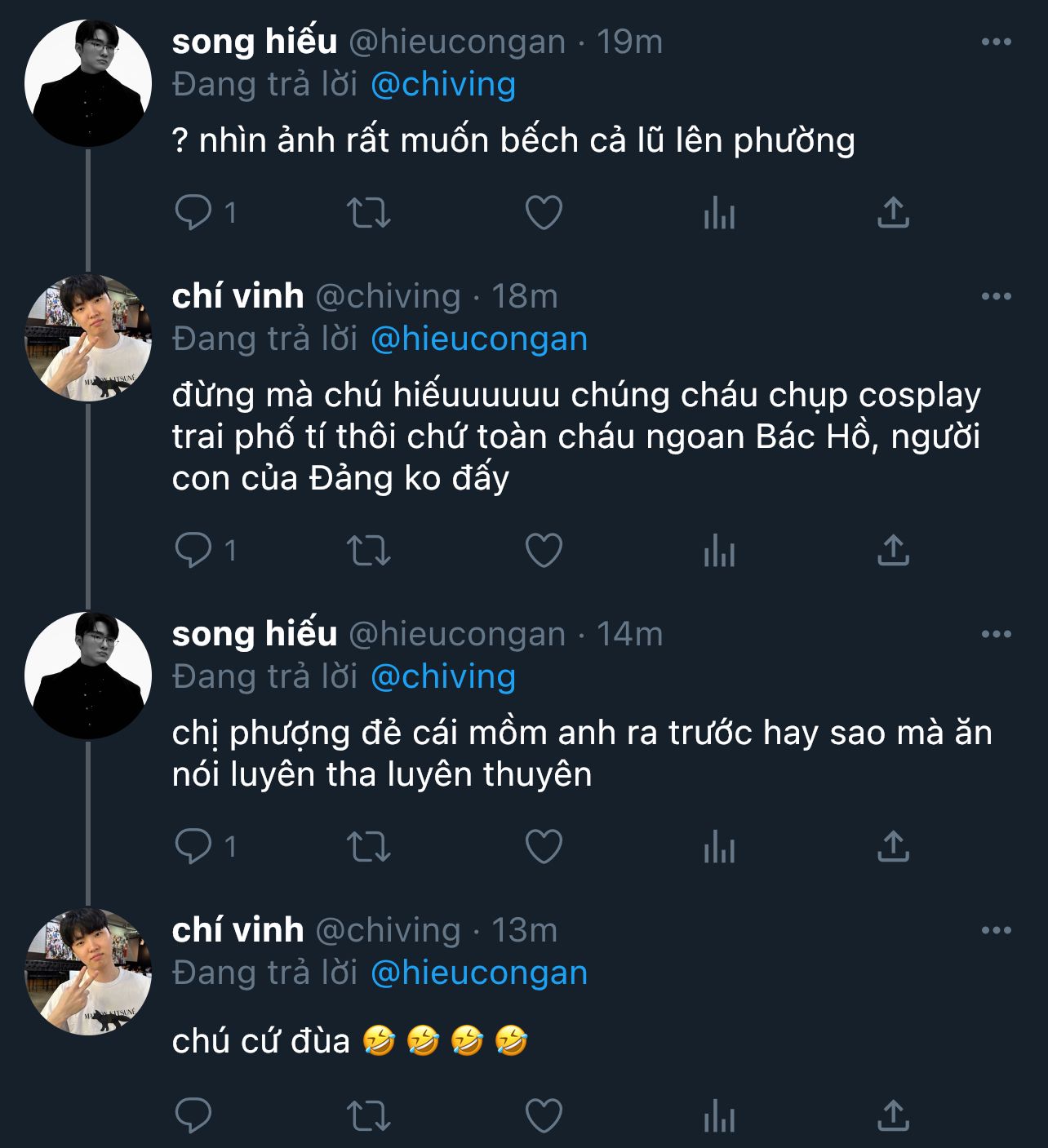Image resolution: width=1048 pixels, height=1148 pixels.
Task: Retweet chí vinh's 13m tweet
Action: tap(369, 1115)
